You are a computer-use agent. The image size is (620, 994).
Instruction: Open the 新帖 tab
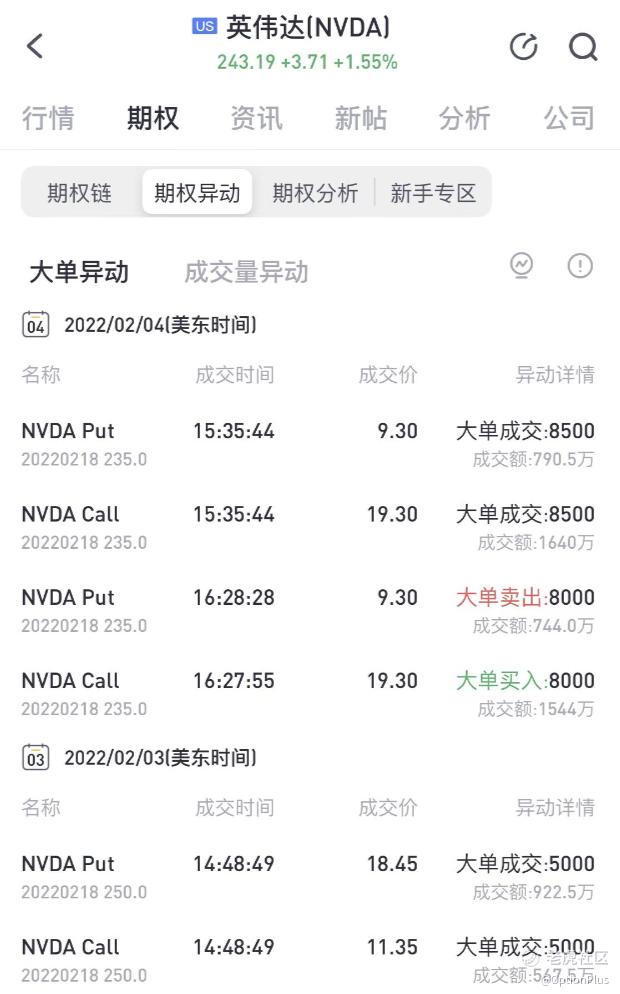click(361, 118)
